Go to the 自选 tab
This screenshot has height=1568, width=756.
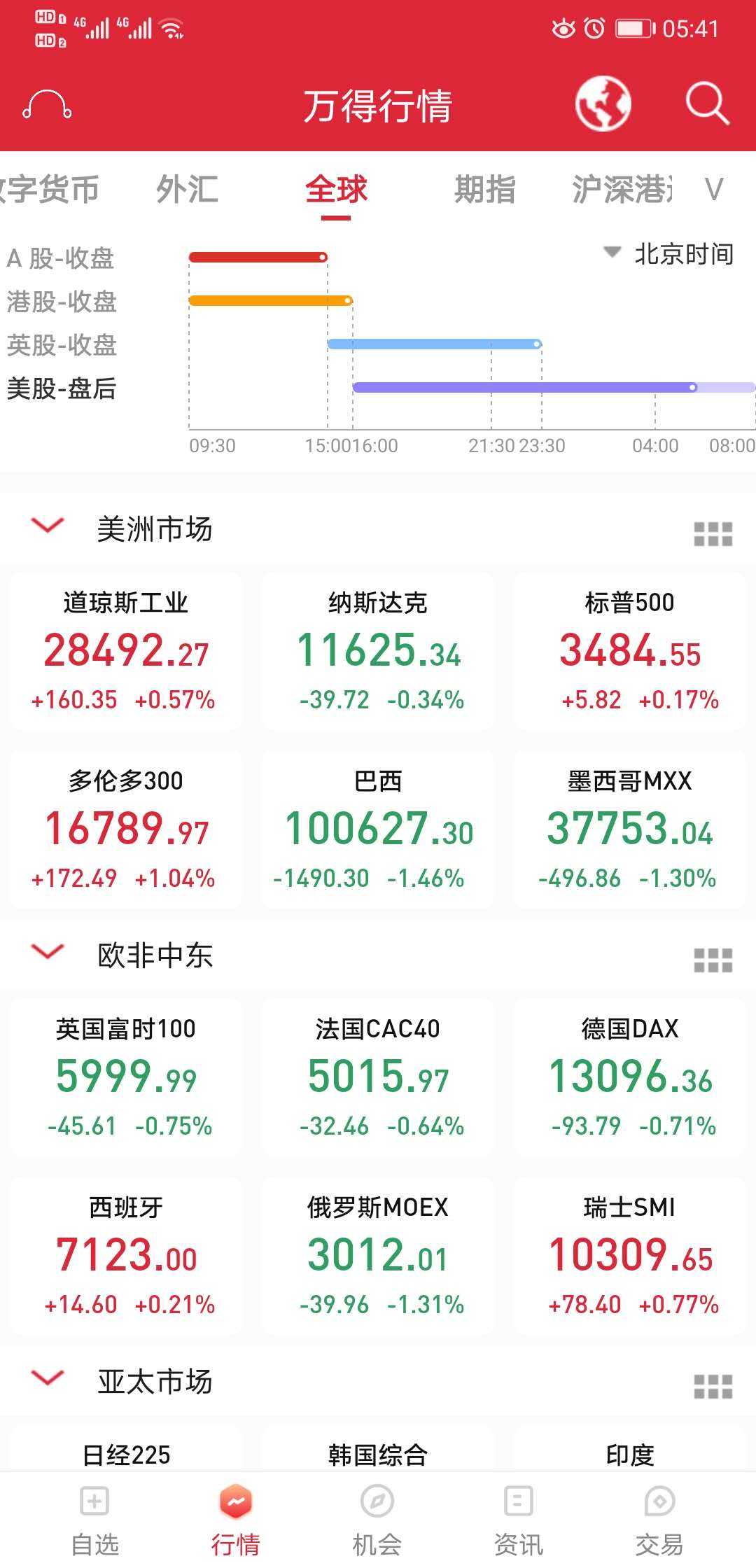[x=94, y=1520]
